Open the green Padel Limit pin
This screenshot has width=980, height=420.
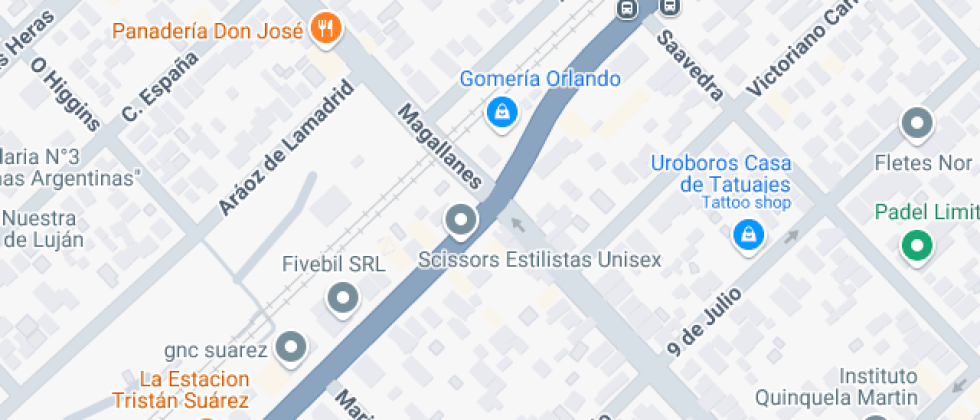pos(916,245)
